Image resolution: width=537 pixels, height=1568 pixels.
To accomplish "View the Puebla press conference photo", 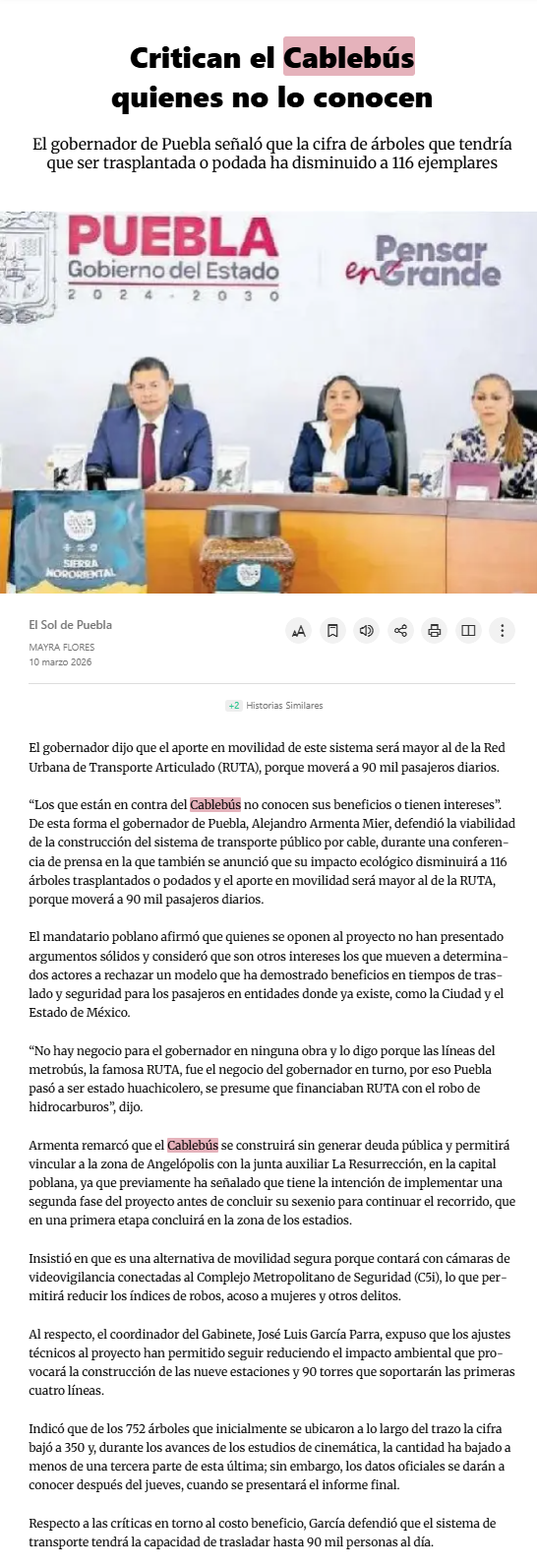I will (x=268, y=403).
